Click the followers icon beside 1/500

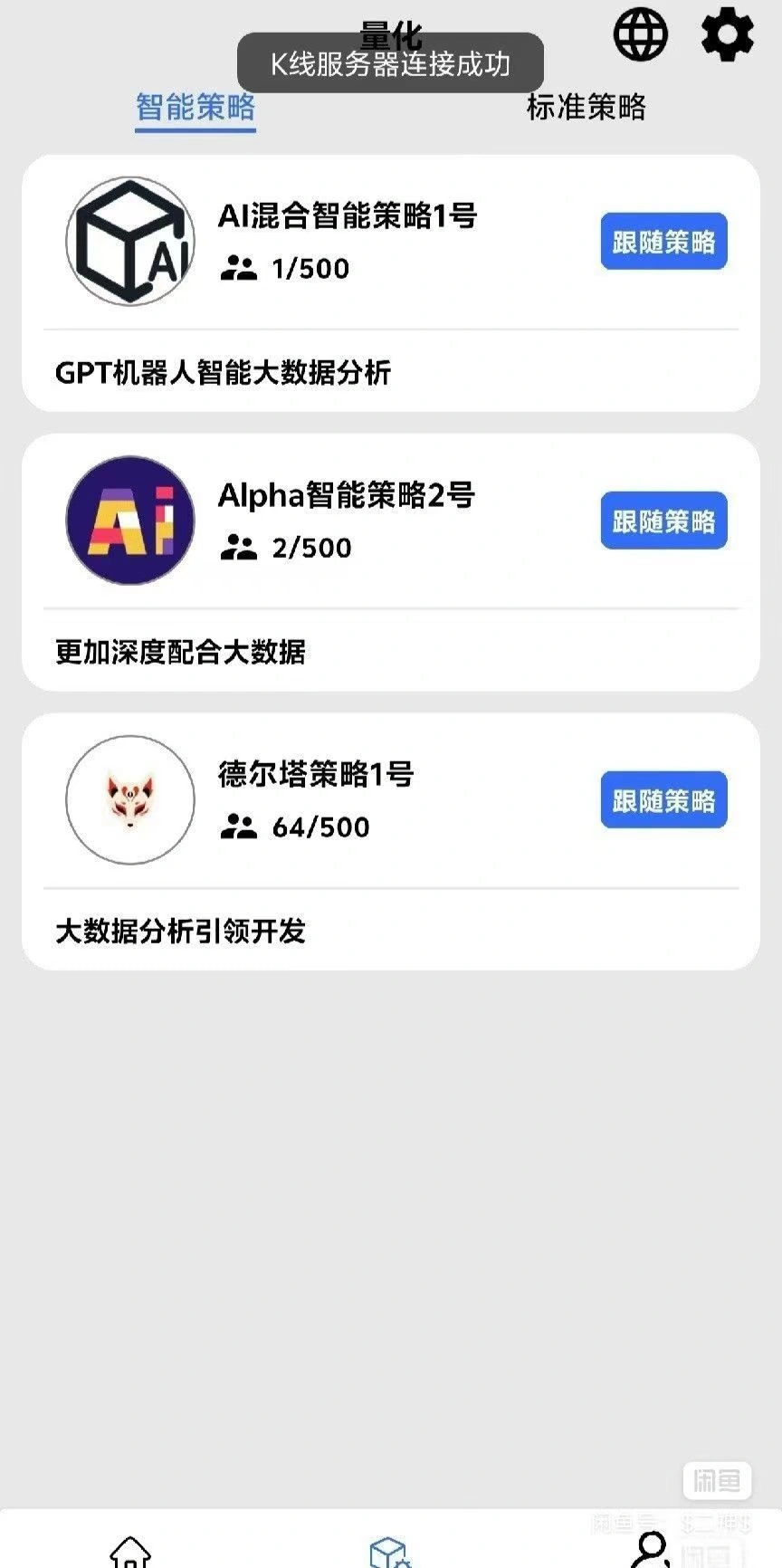(241, 267)
